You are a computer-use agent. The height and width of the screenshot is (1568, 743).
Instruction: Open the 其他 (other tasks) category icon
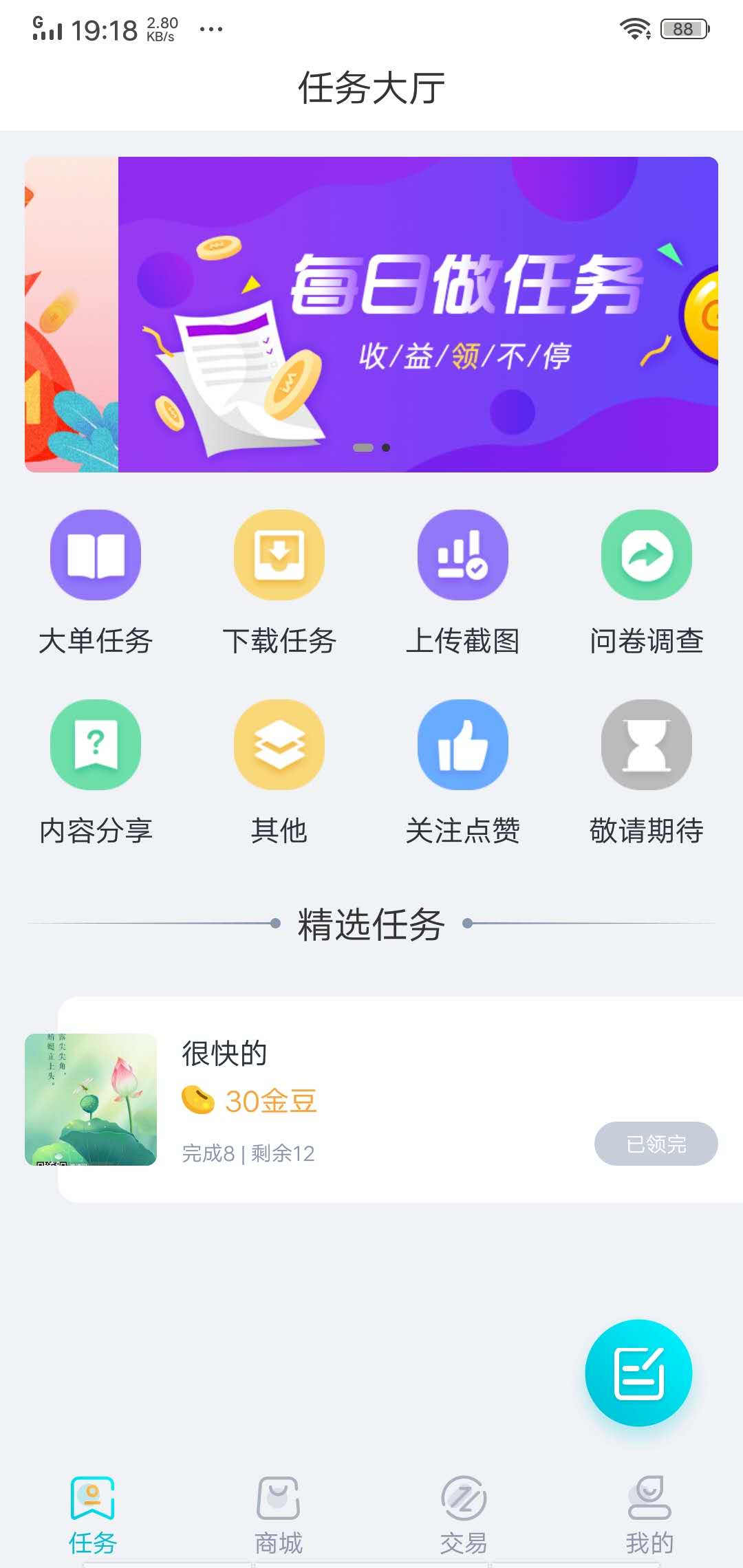[279, 745]
